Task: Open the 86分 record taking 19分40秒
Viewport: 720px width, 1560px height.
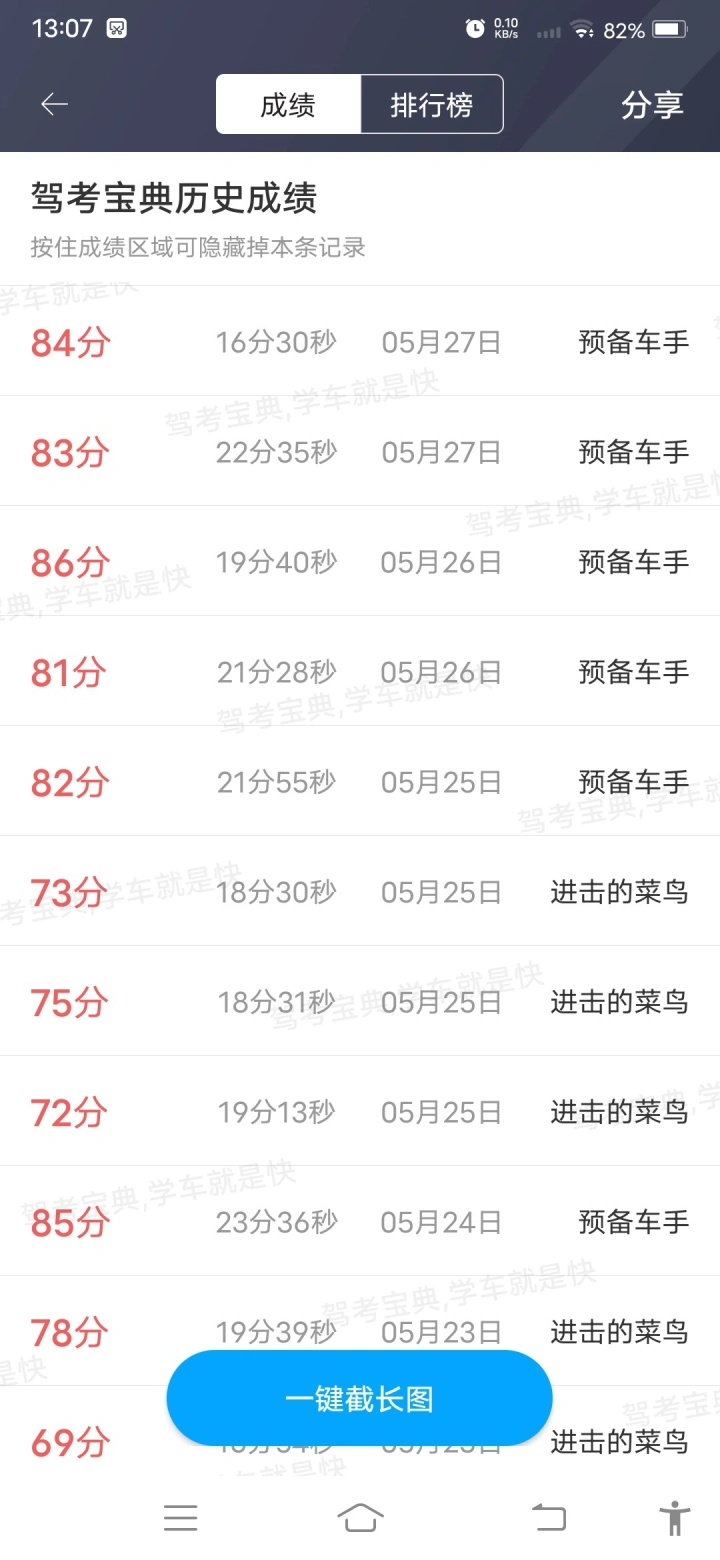Action: point(360,561)
